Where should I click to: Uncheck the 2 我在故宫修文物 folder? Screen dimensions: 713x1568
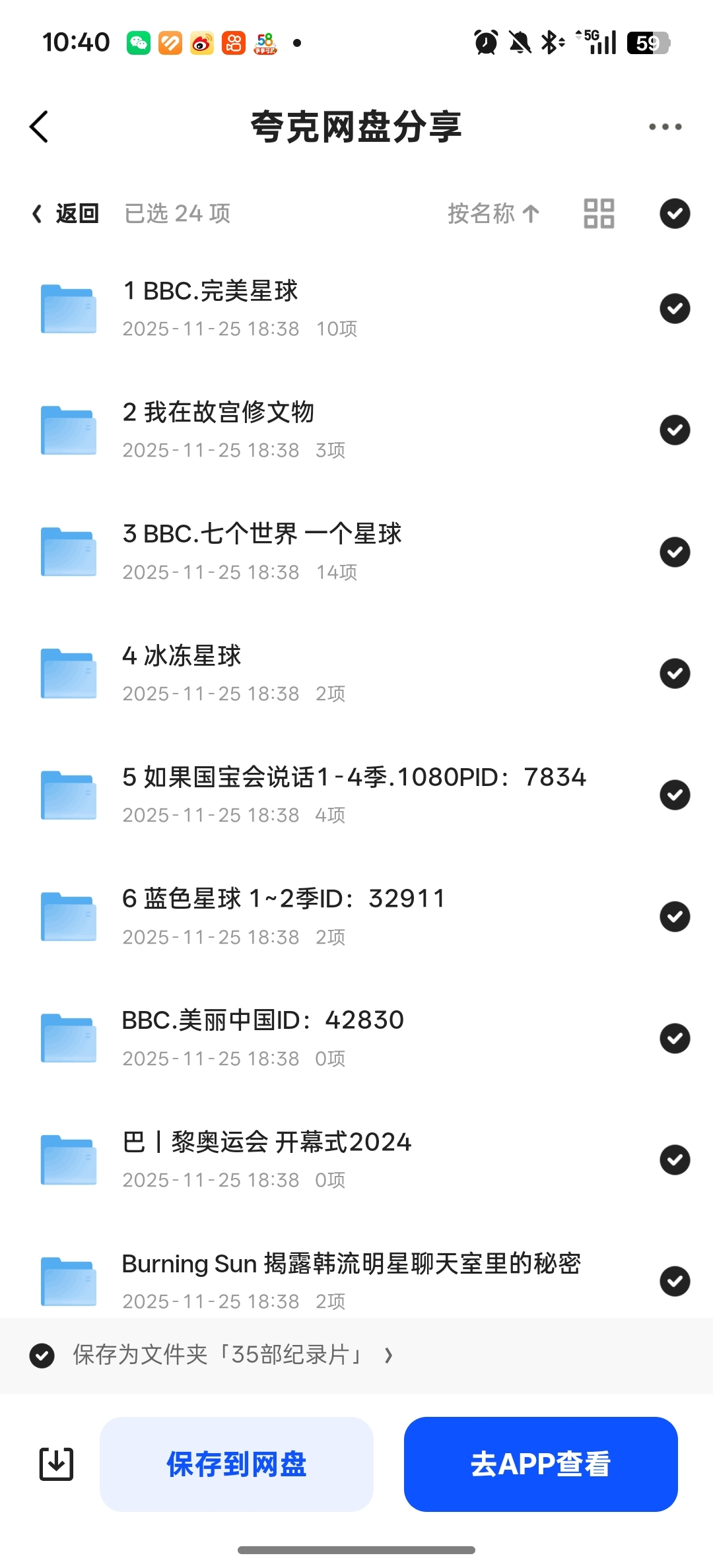[675, 430]
